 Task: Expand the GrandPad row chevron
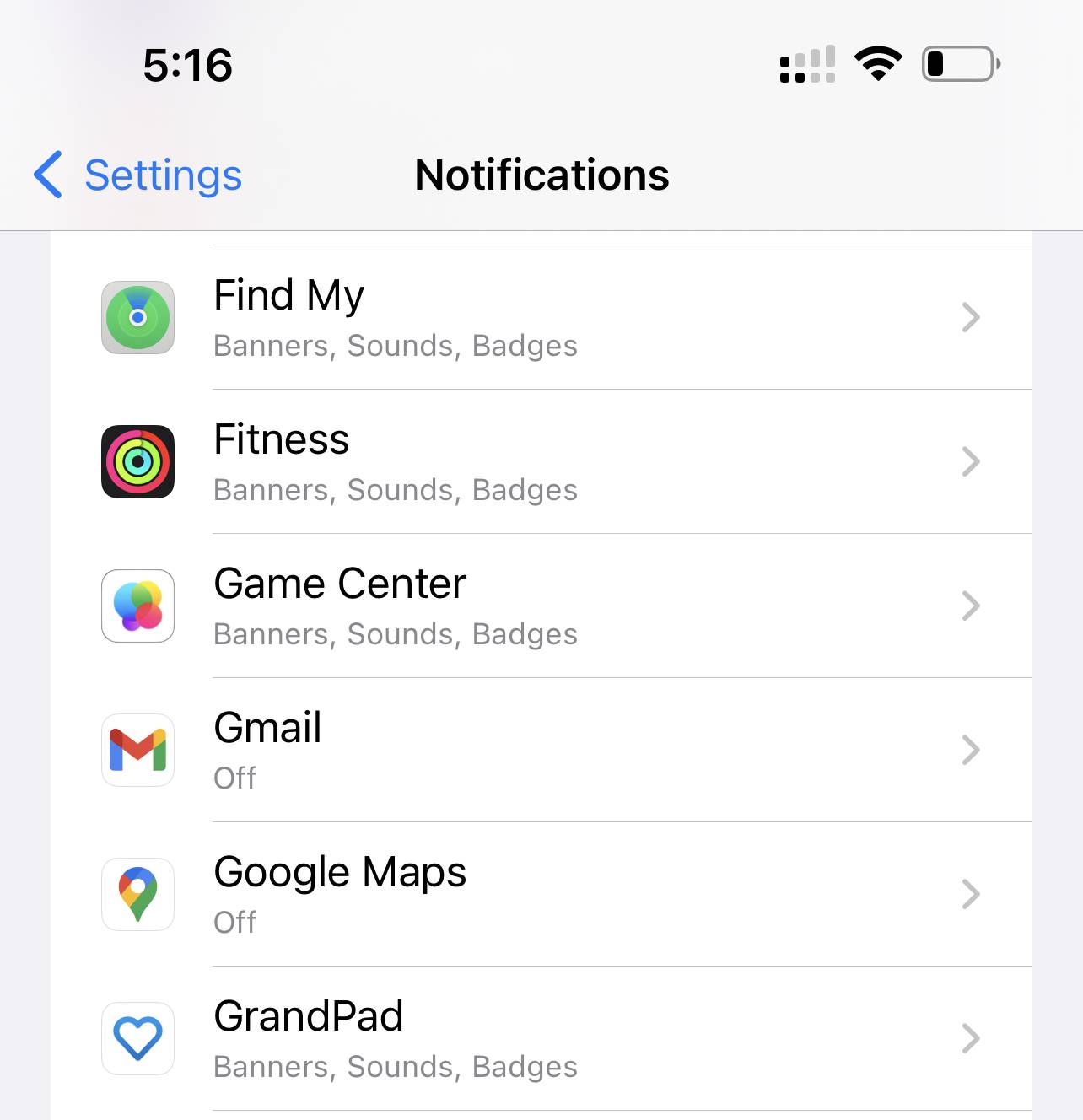(x=972, y=1039)
